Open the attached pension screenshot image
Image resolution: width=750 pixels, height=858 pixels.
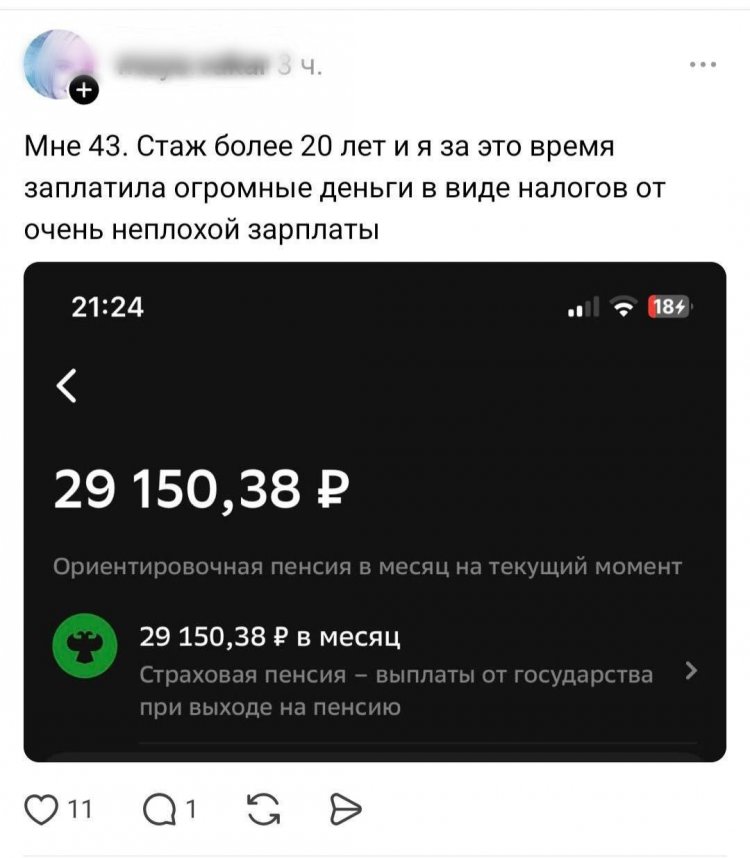[x=374, y=510]
